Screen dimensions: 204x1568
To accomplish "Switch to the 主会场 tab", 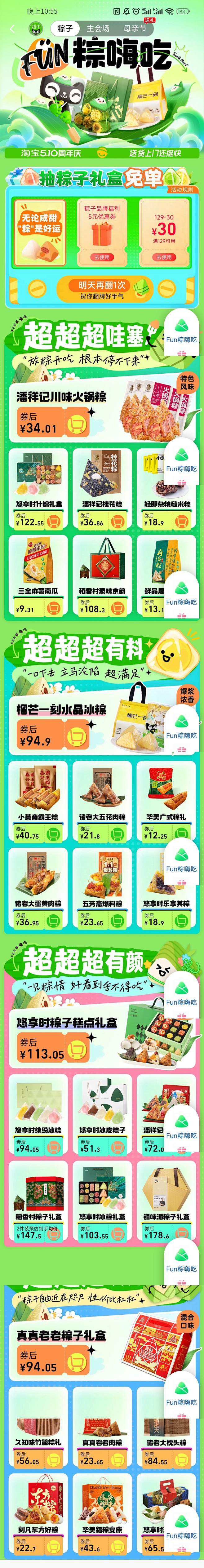I will [97, 29].
